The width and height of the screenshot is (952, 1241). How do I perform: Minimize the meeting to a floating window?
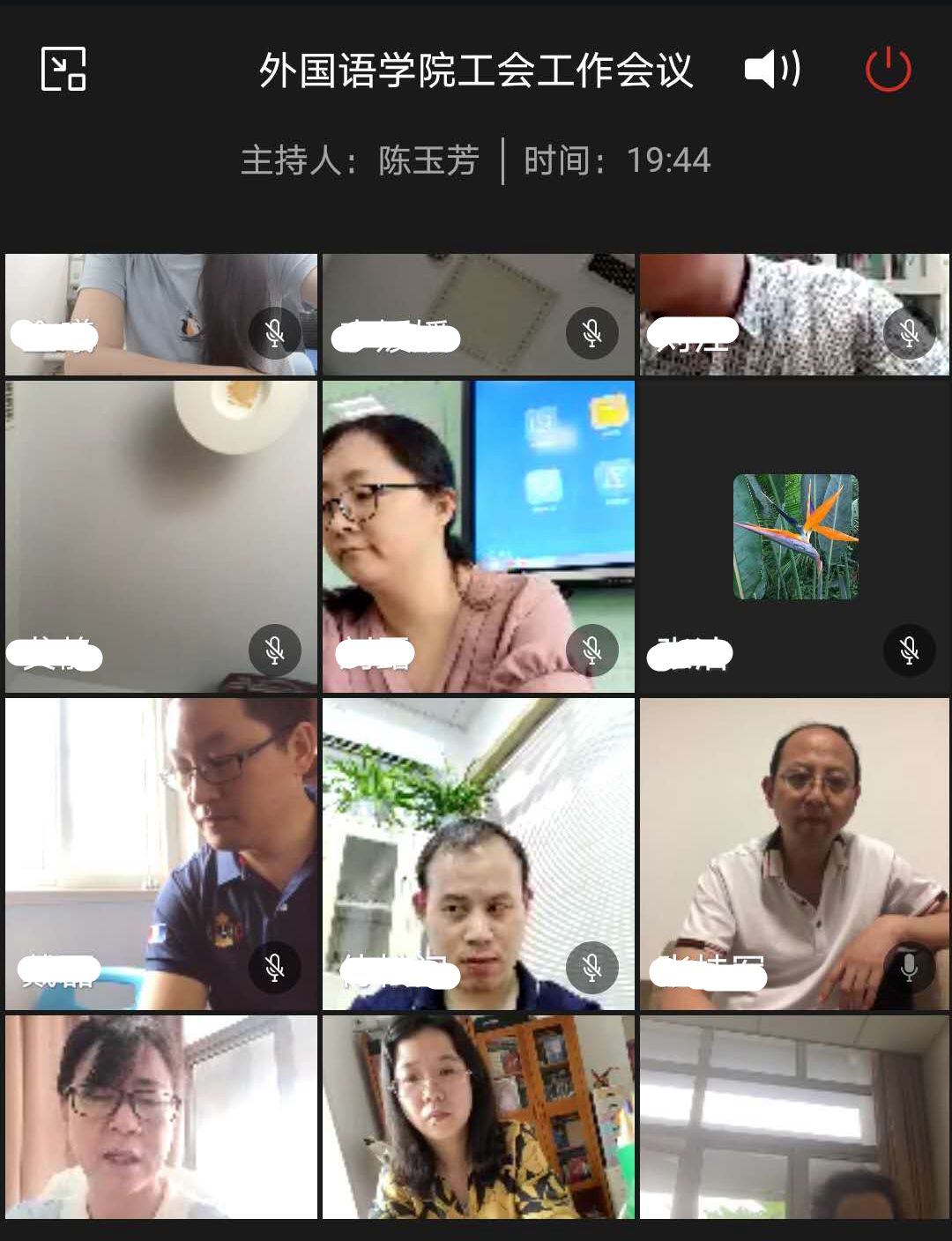[x=63, y=70]
